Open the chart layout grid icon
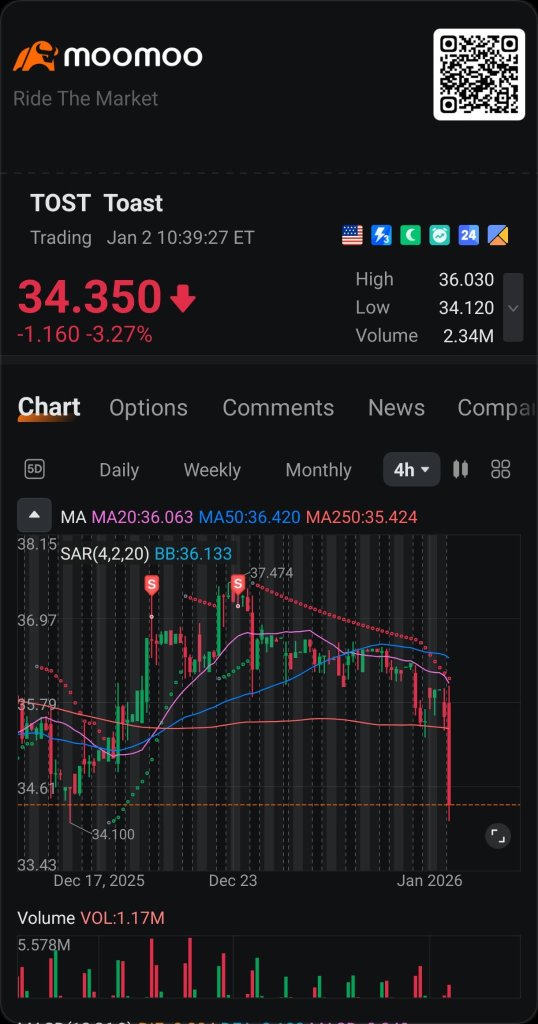538x1024 pixels. pyautogui.click(x=501, y=469)
